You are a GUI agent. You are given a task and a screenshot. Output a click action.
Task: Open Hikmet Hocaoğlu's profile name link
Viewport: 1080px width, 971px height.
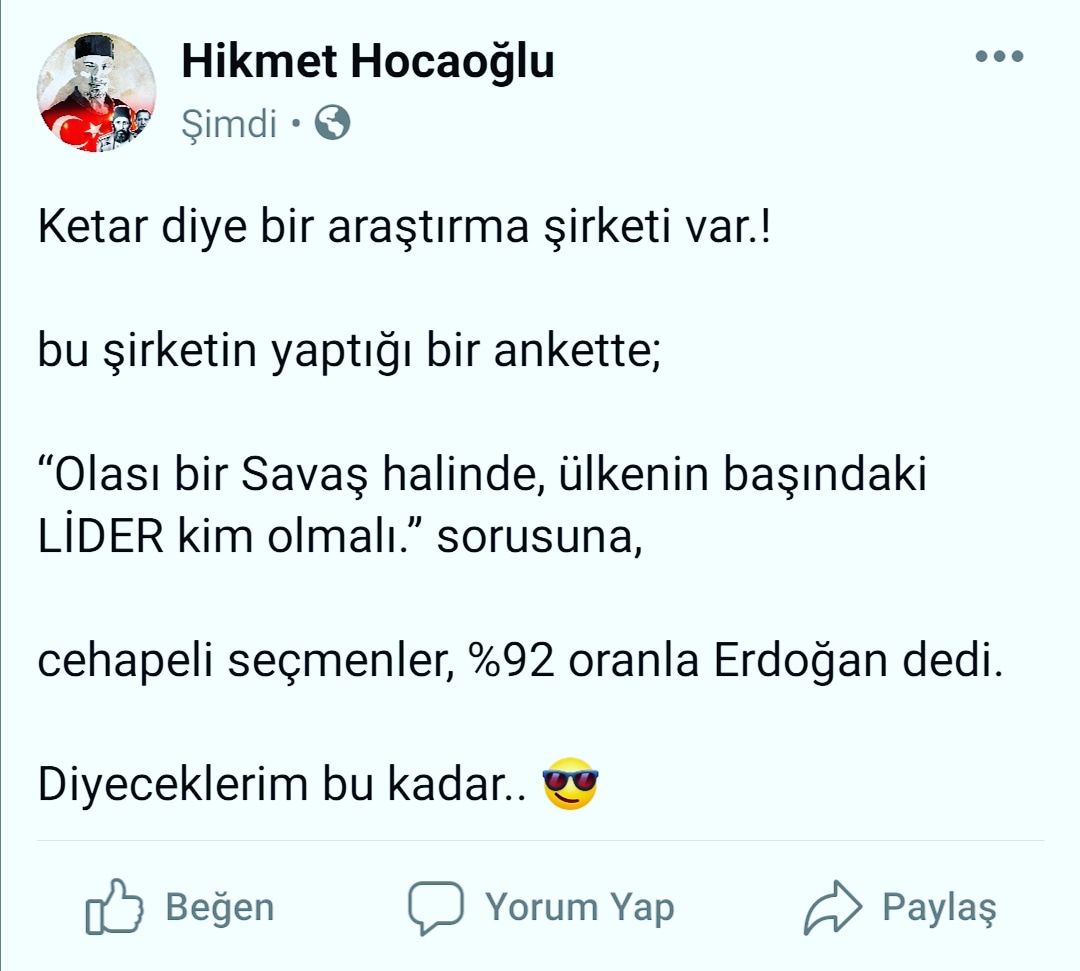click(367, 62)
